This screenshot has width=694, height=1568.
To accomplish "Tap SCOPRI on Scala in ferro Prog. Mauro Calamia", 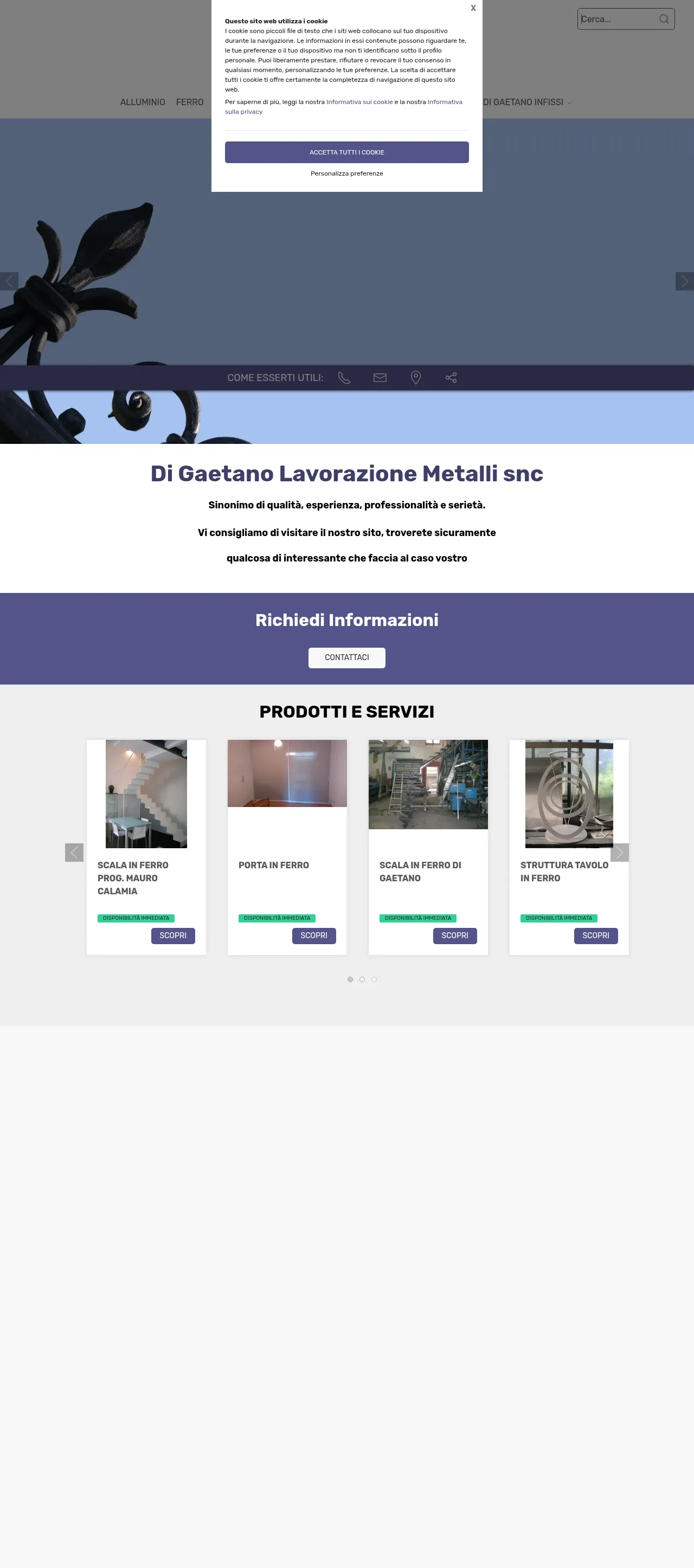I will click(173, 935).
